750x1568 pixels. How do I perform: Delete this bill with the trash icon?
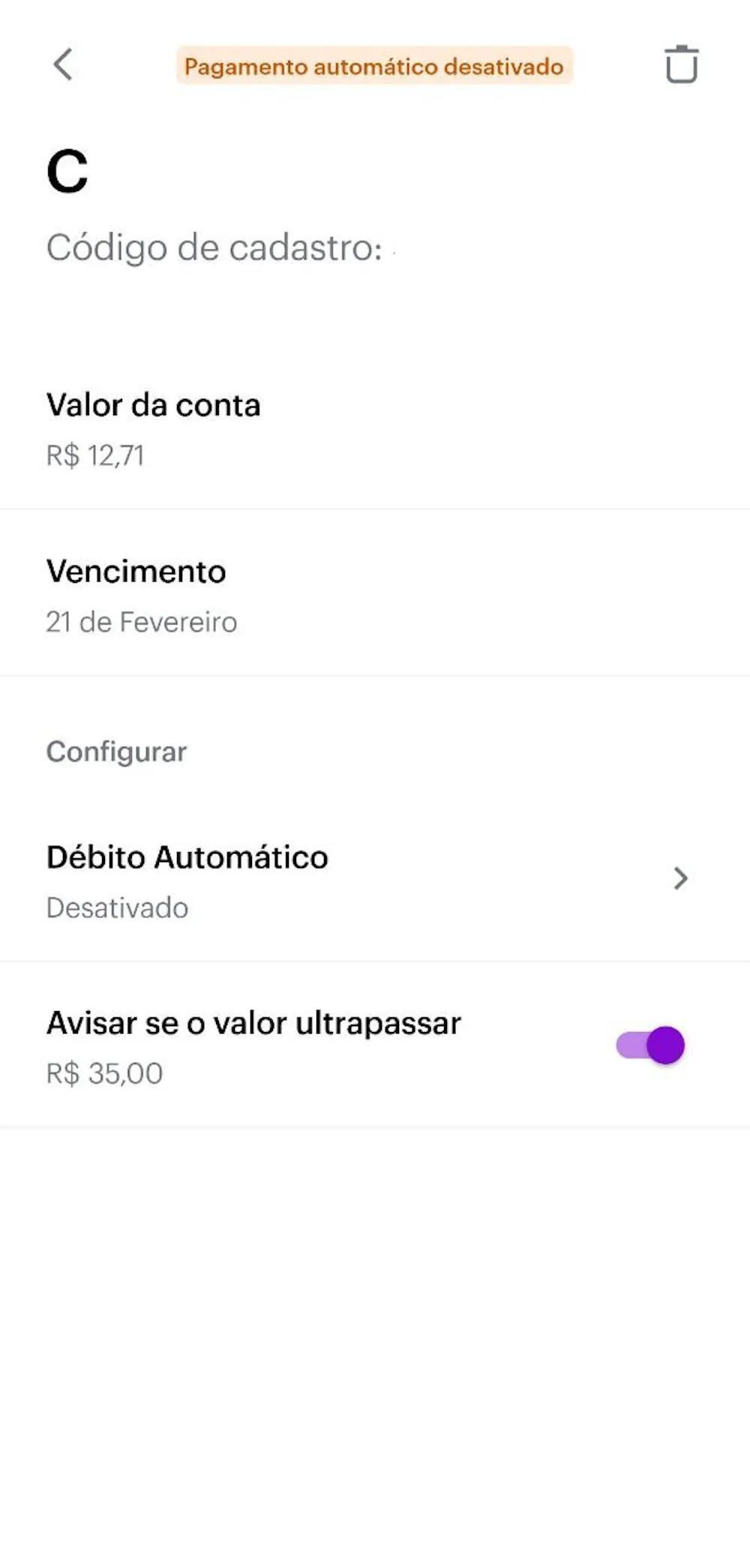[x=681, y=64]
